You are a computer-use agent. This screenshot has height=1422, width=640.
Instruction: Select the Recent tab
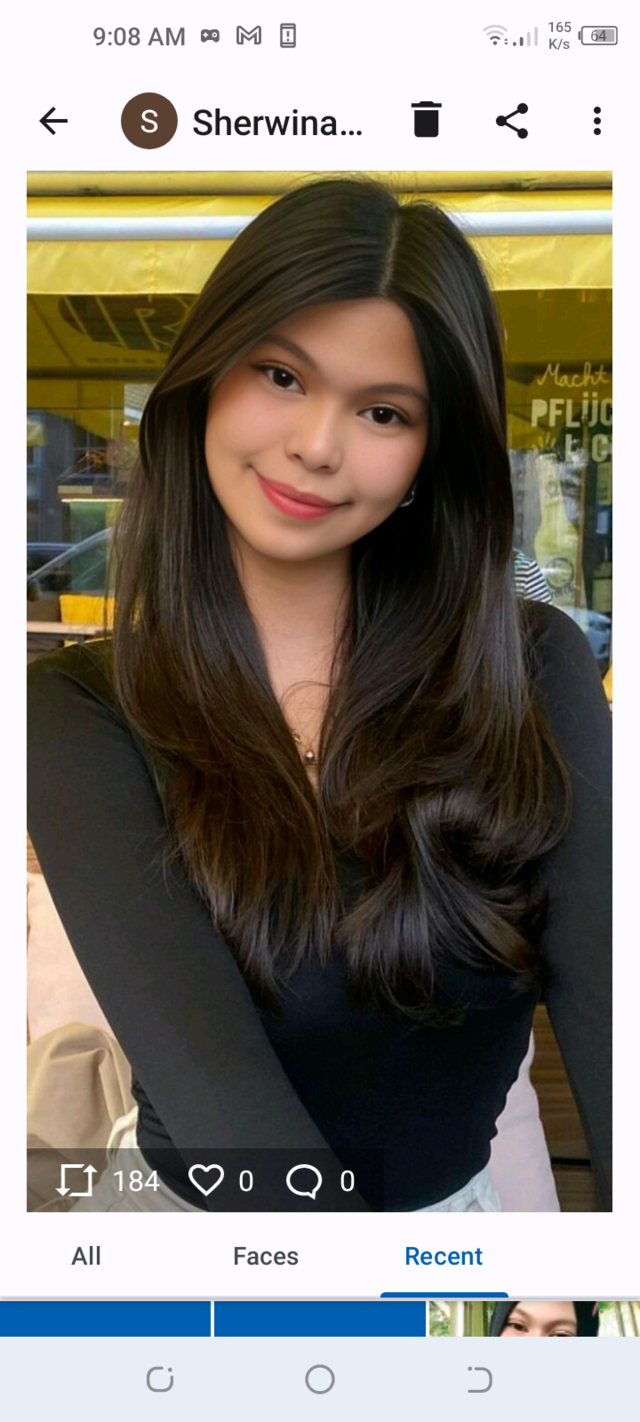444,1256
